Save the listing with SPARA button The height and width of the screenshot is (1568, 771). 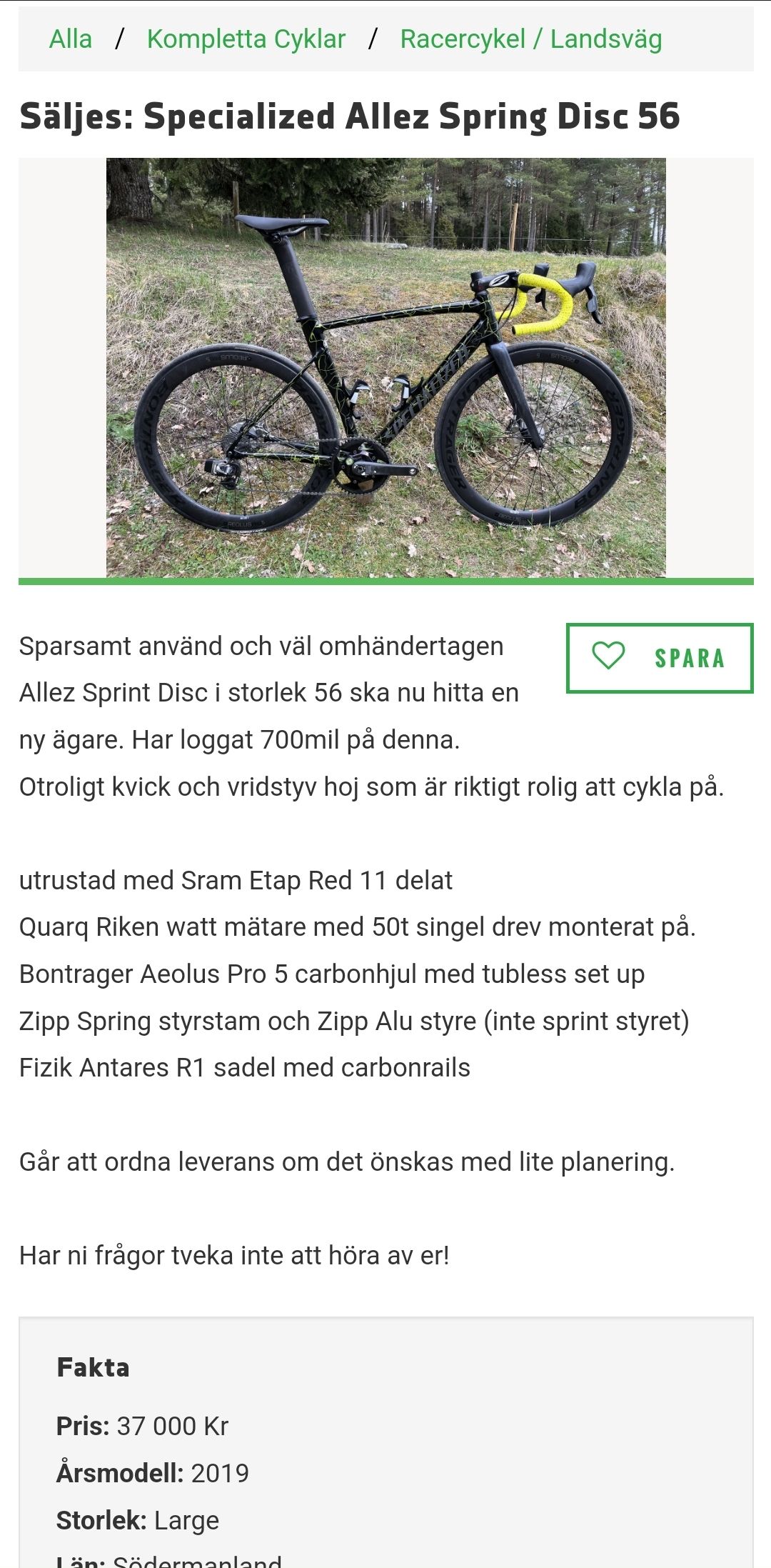[x=660, y=658]
